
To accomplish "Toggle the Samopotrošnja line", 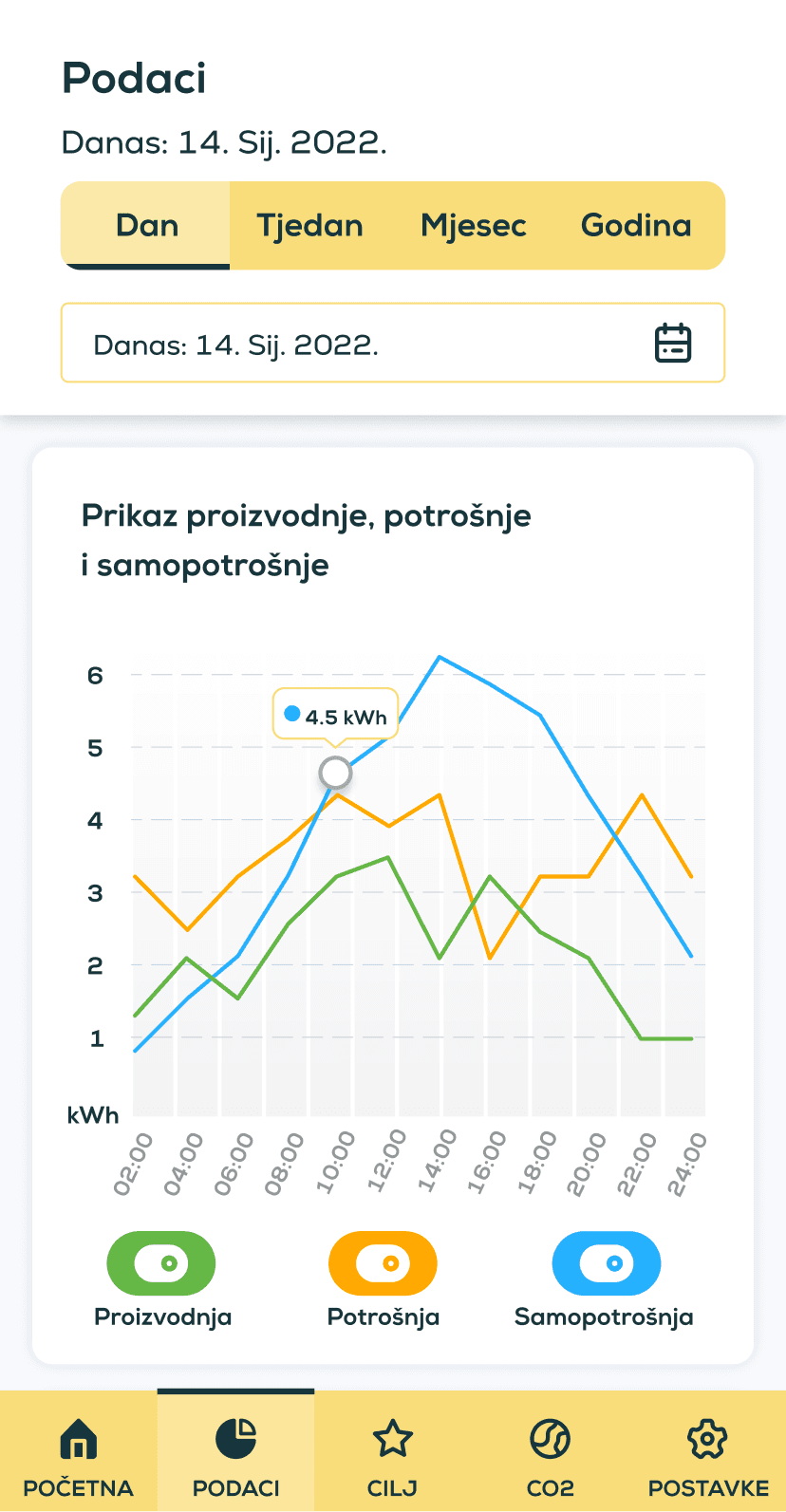I will [606, 1263].
